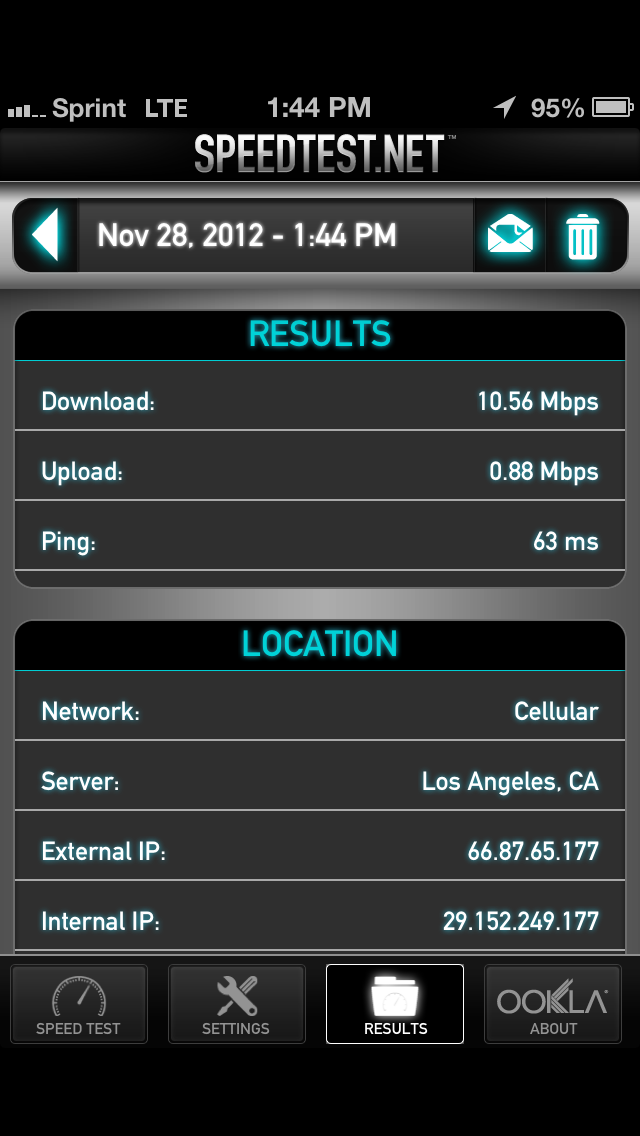This screenshot has width=640, height=1136.
Task: Open the Settings tab
Action: pos(236,1003)
